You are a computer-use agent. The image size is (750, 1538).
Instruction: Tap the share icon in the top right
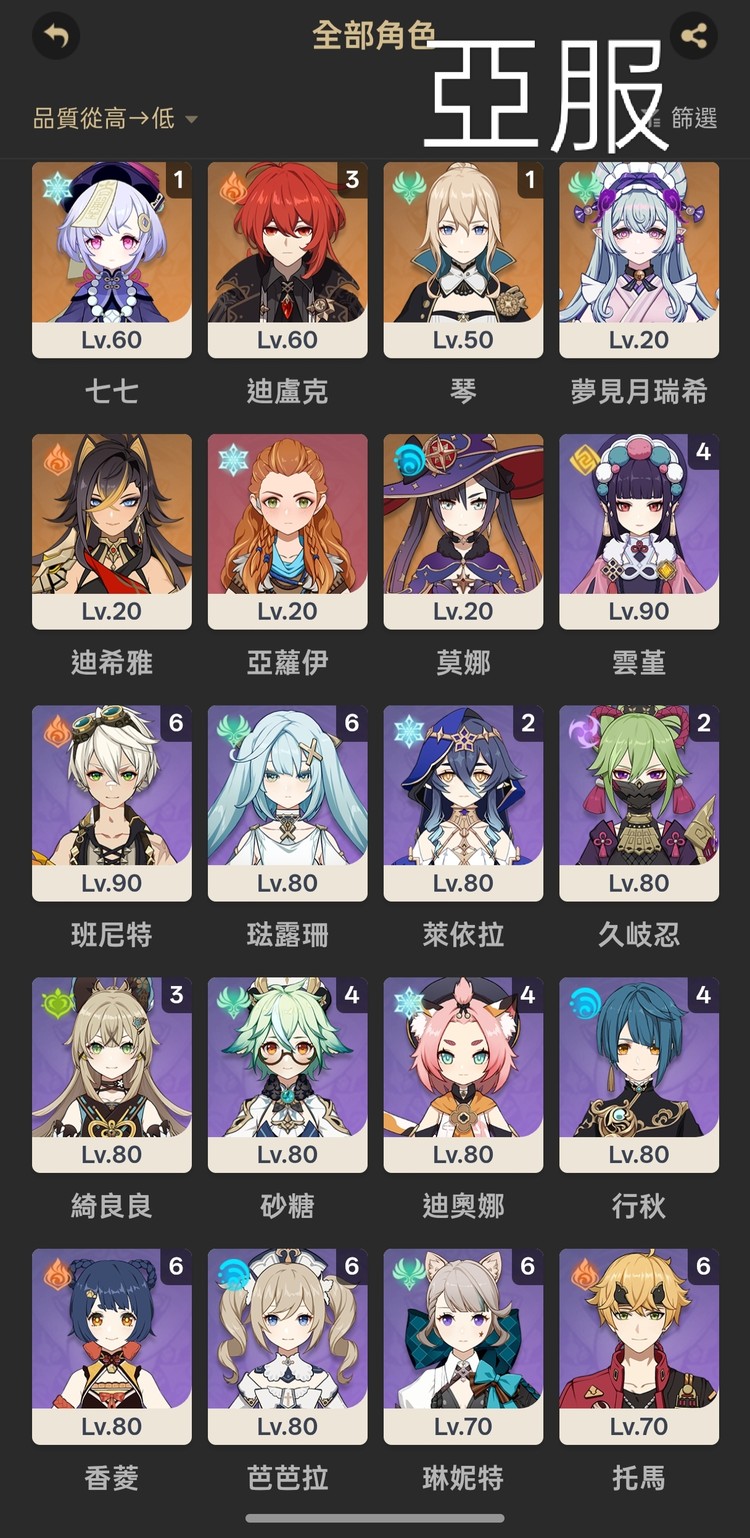coord(693,36)
